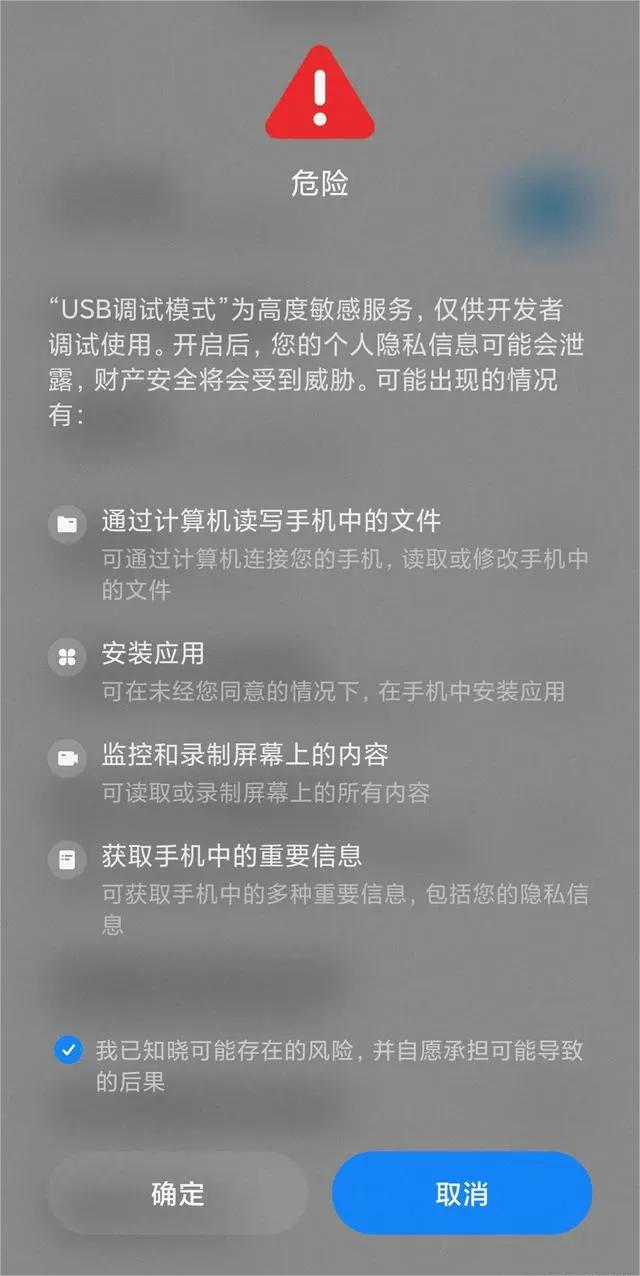Uncheck the risk acknowledgment checkbox
Viewport: 640px width, 1276px height.
(x=68, y=1050)
